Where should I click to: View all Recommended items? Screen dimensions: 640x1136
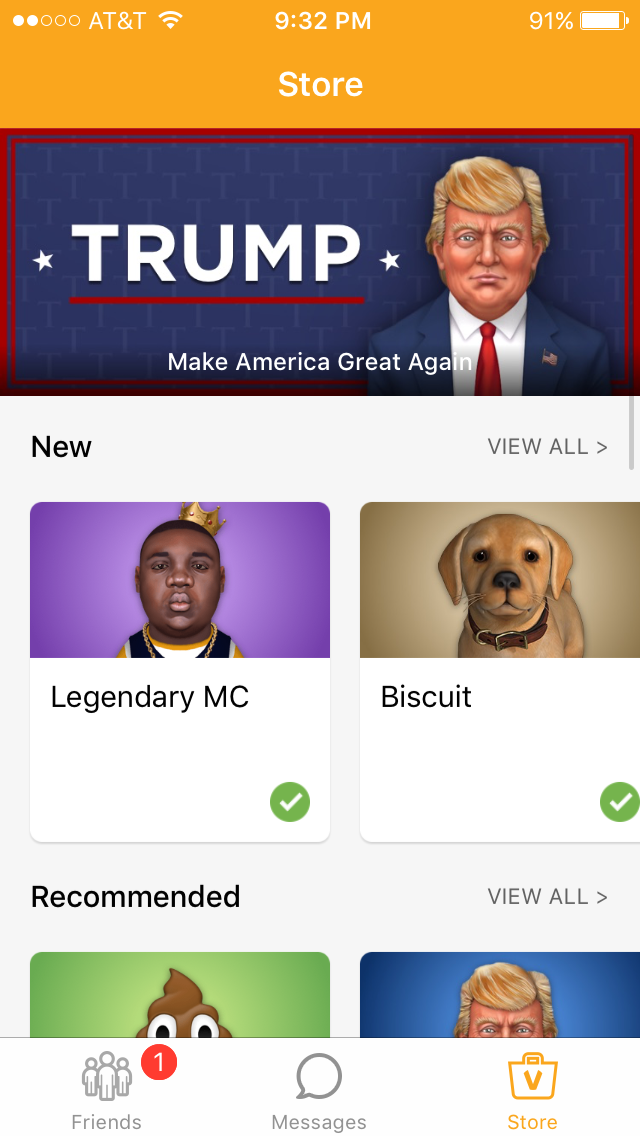coord(547,897)
